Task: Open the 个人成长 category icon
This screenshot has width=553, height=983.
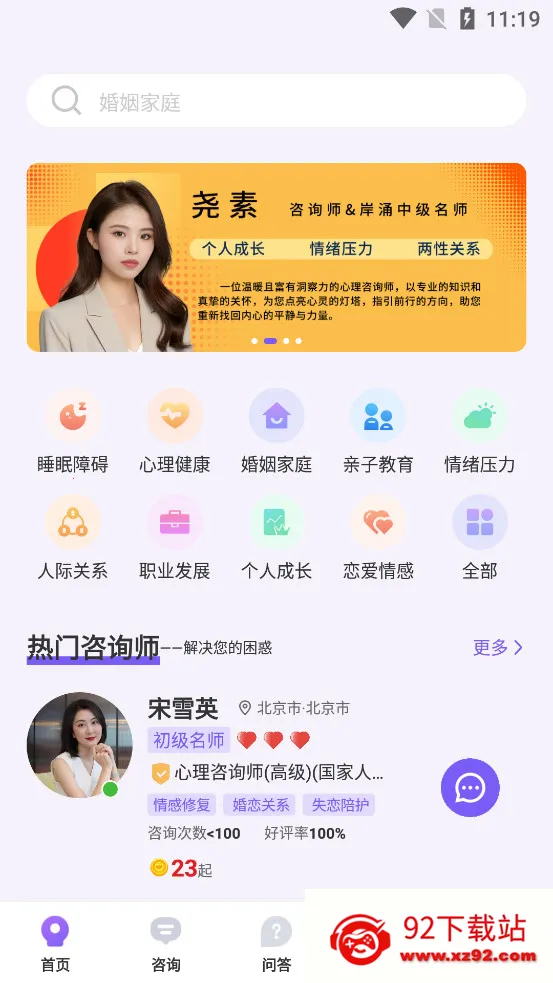Action: pyautogui.click(x=276, y=522)
